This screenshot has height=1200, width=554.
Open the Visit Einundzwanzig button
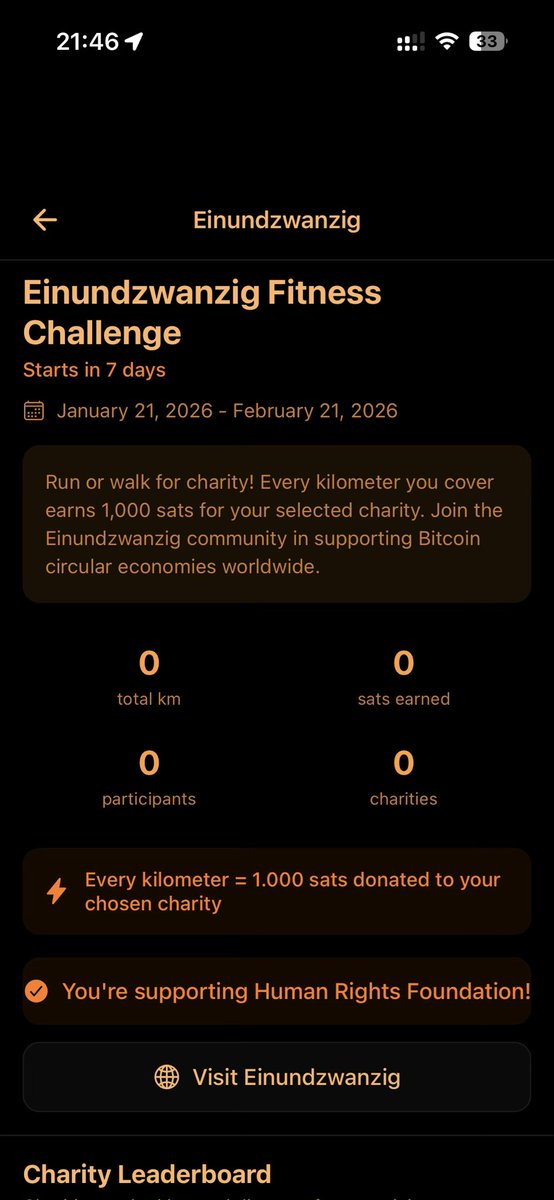[x=277, y=1077]
